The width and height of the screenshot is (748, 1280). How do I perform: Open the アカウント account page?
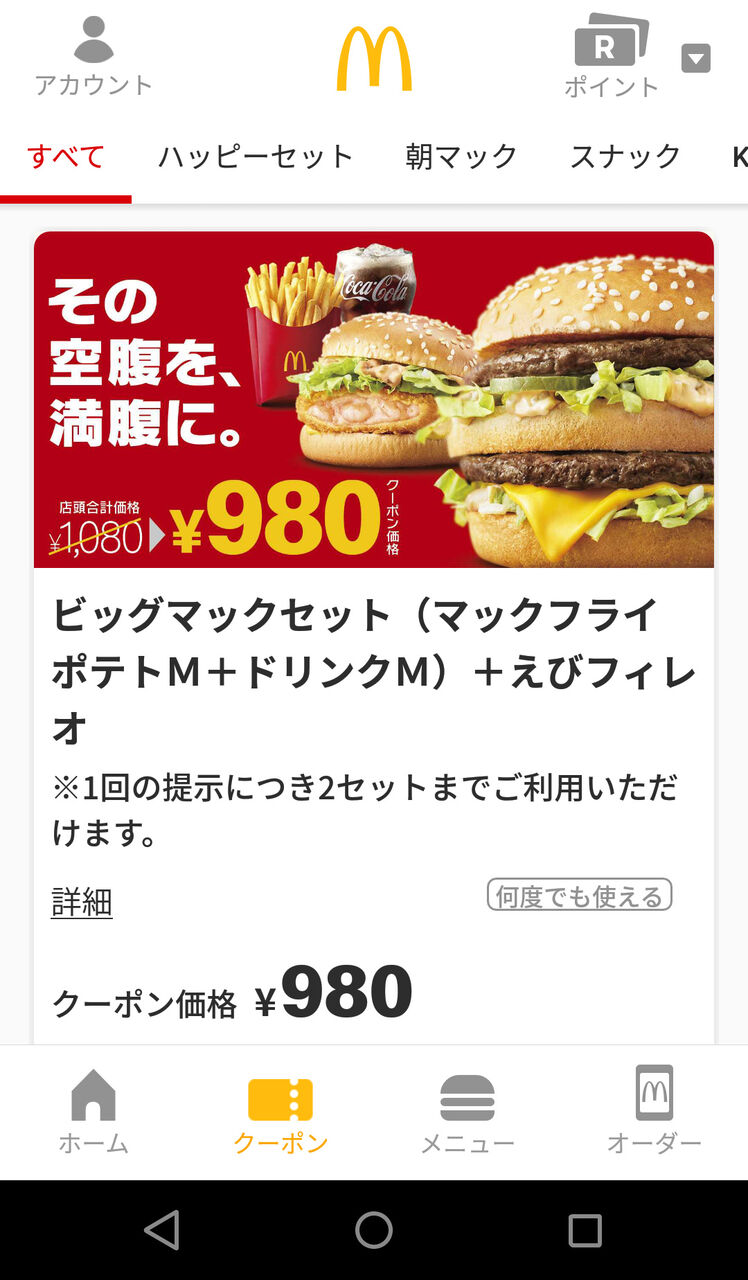coord(93,56)
